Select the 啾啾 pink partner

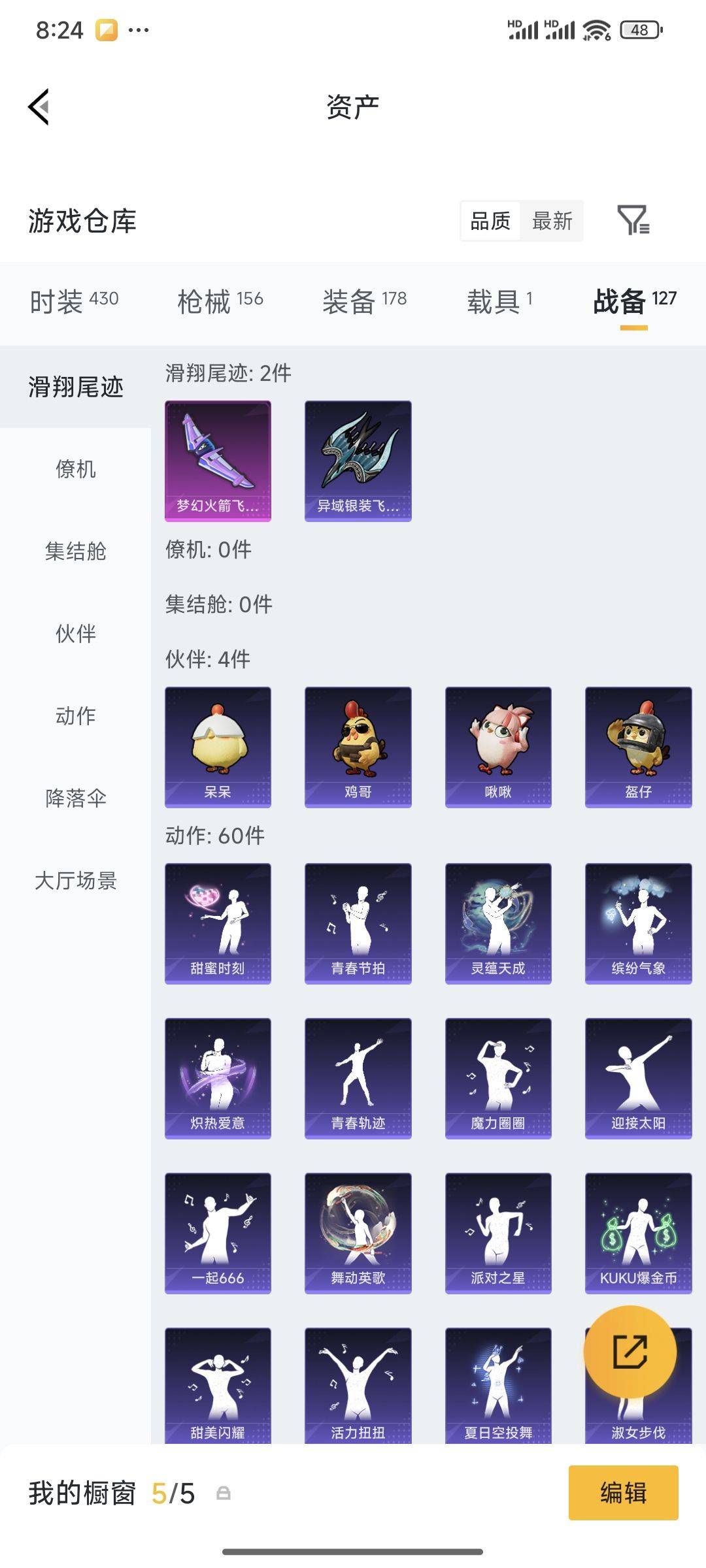point(498,745)
